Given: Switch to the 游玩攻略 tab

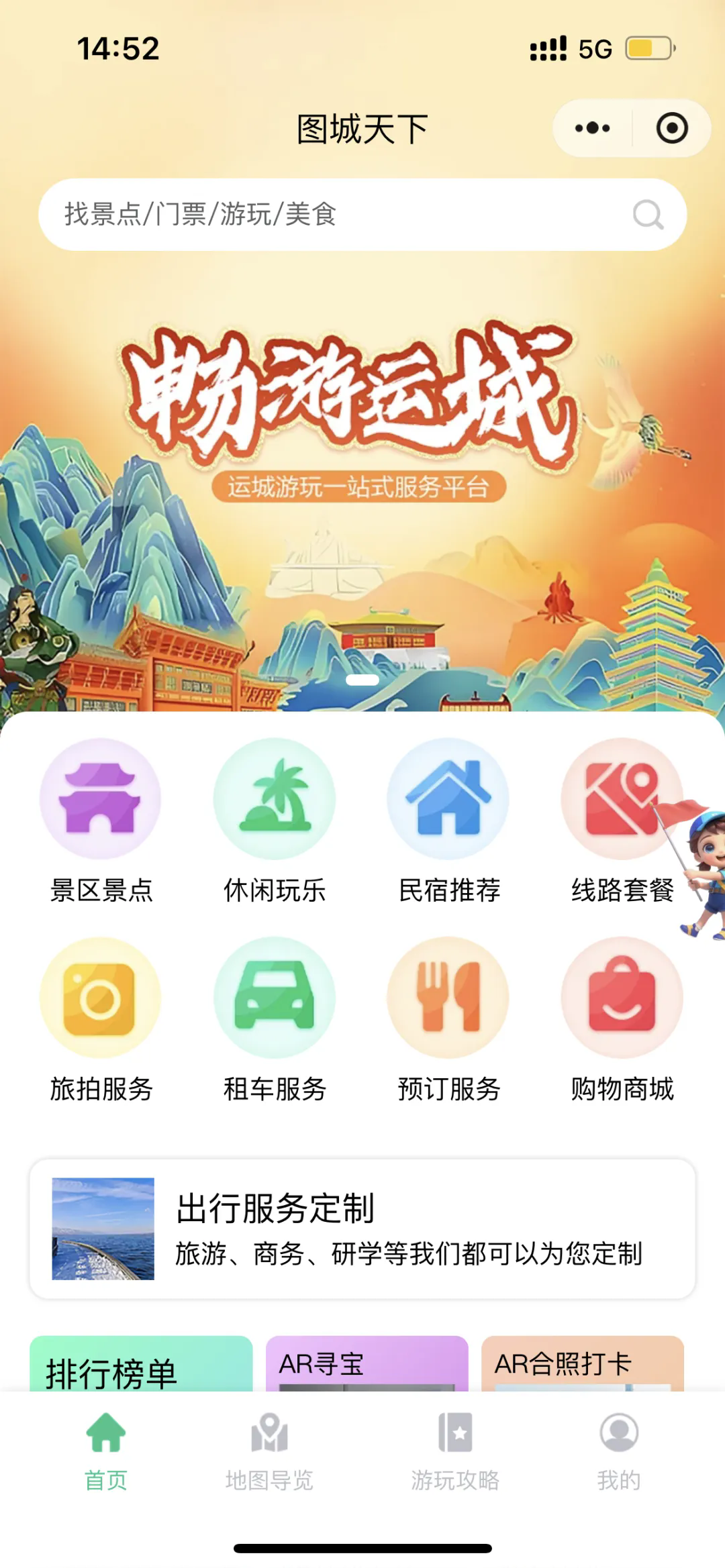Looking at the screenshot, I should pyautogui.click(x=455, y=1451).
